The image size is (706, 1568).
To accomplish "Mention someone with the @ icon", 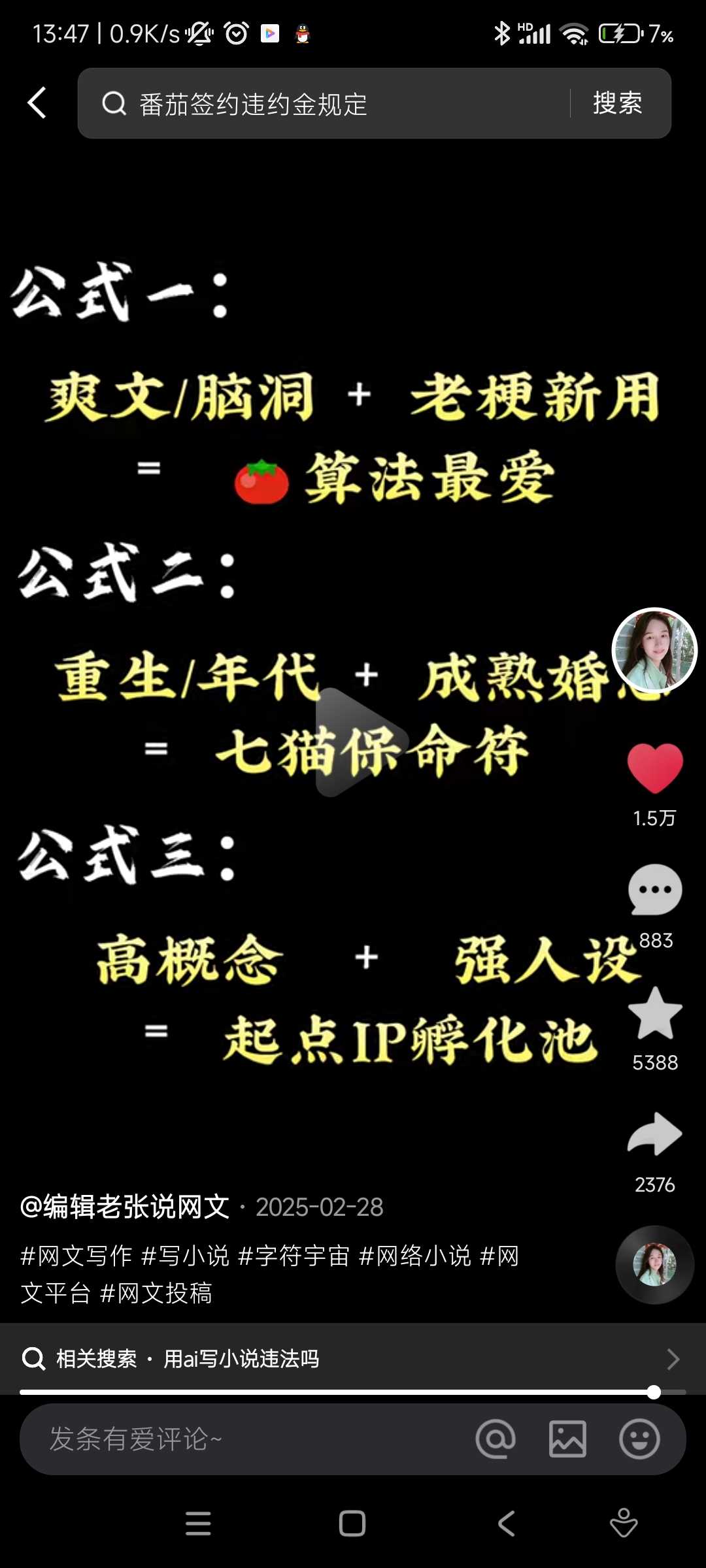I will click(x=496, y=1439).
